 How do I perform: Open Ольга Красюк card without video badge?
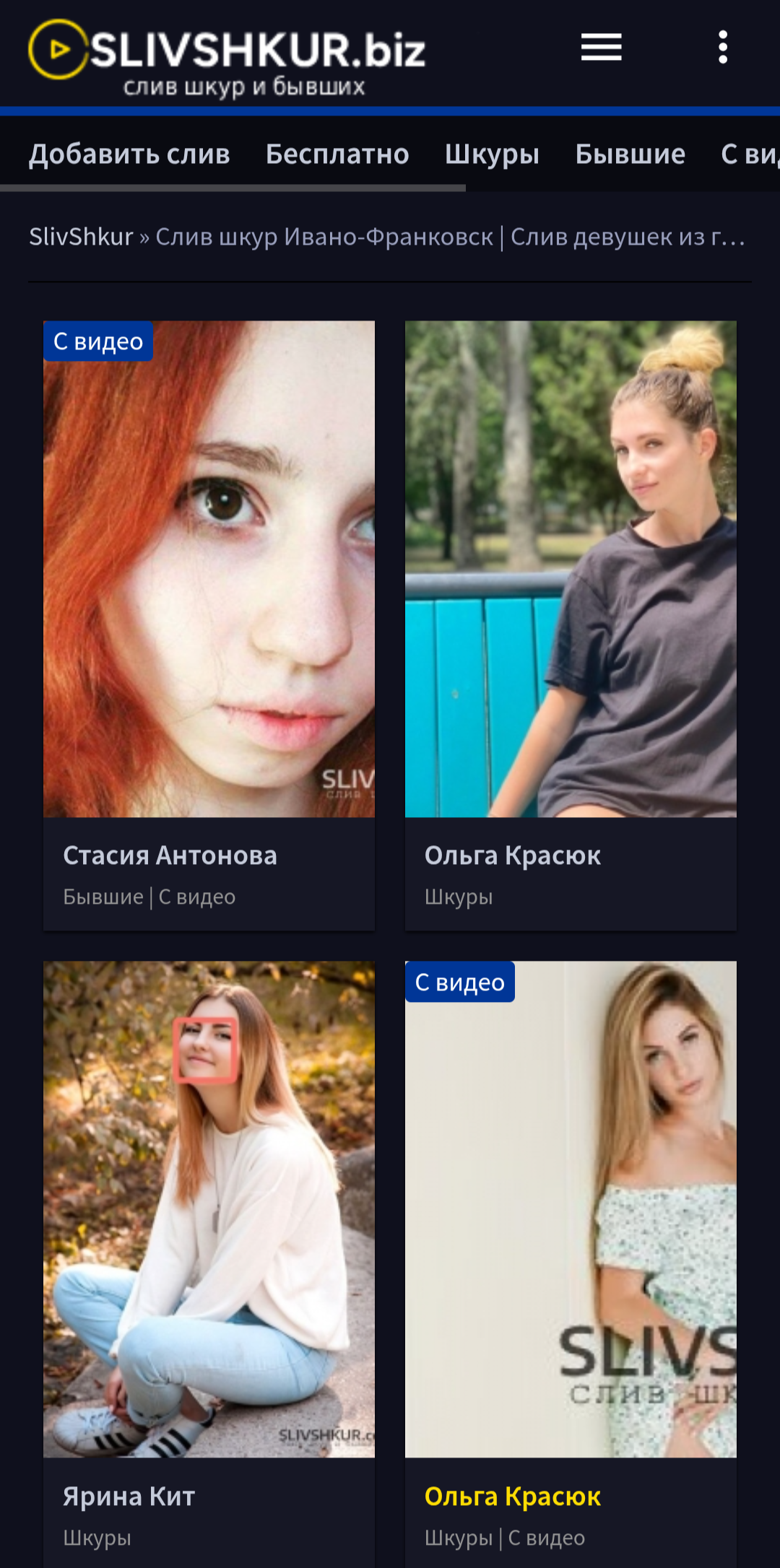point(512,855)
